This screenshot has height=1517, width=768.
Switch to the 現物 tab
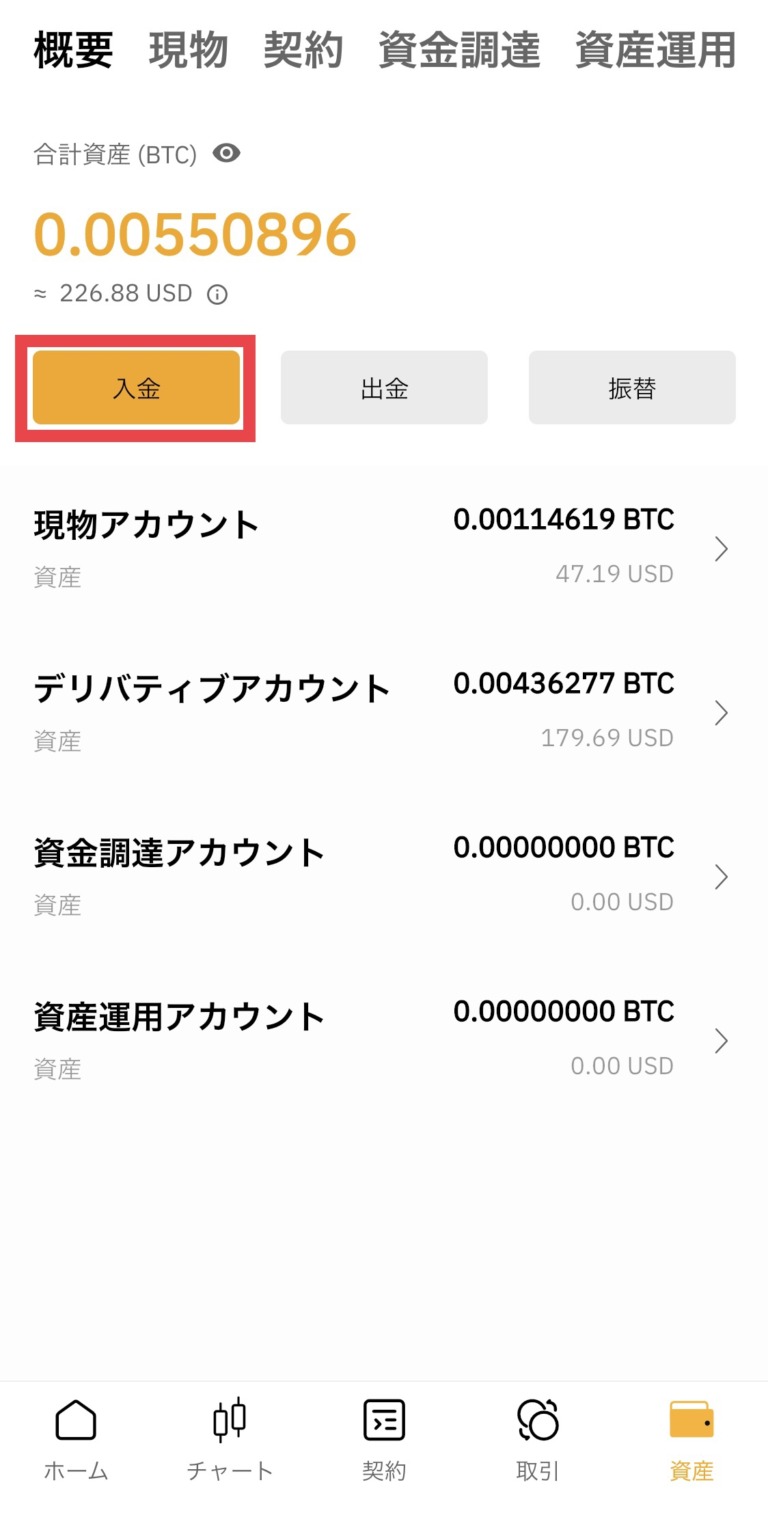click(189, 50)
